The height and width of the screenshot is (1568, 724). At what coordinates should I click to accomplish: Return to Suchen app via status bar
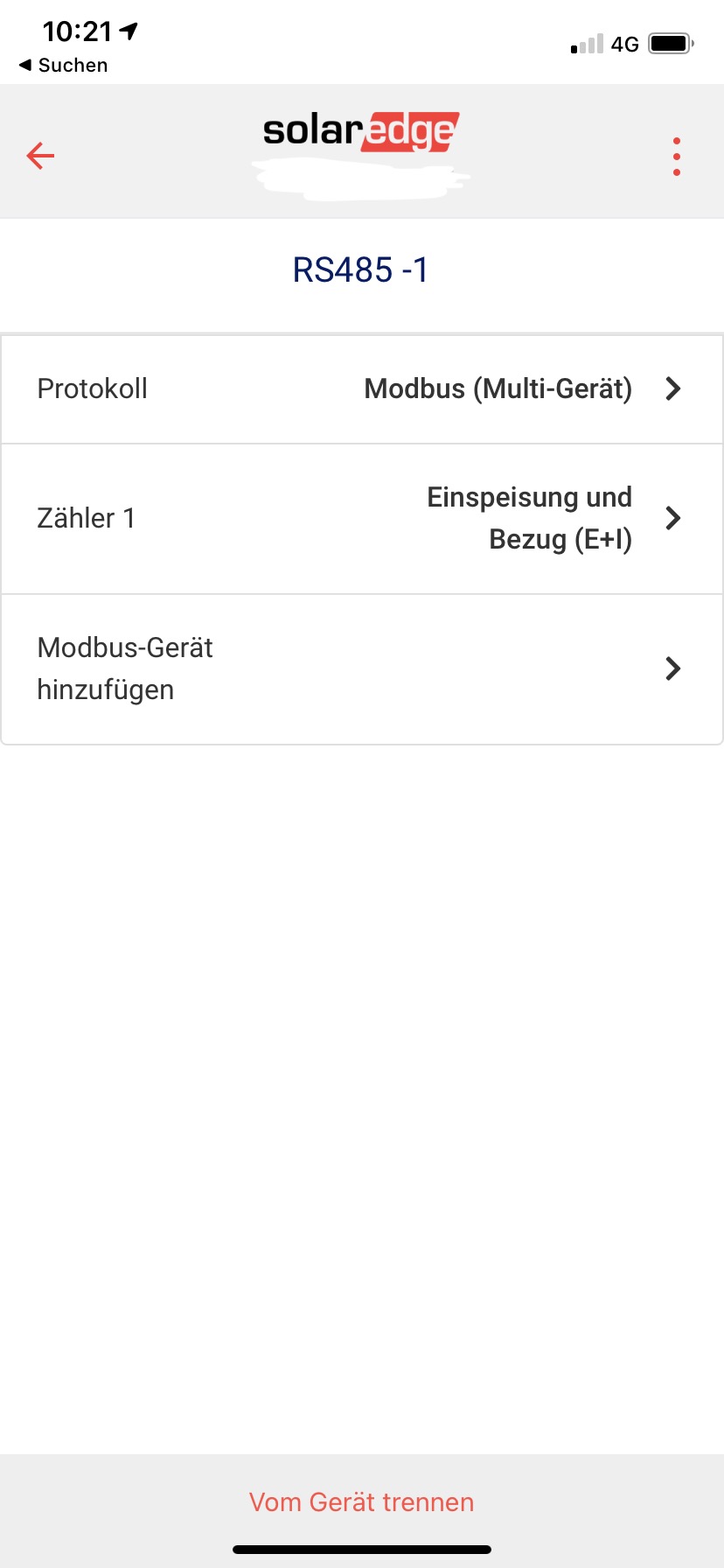point(63,66)
